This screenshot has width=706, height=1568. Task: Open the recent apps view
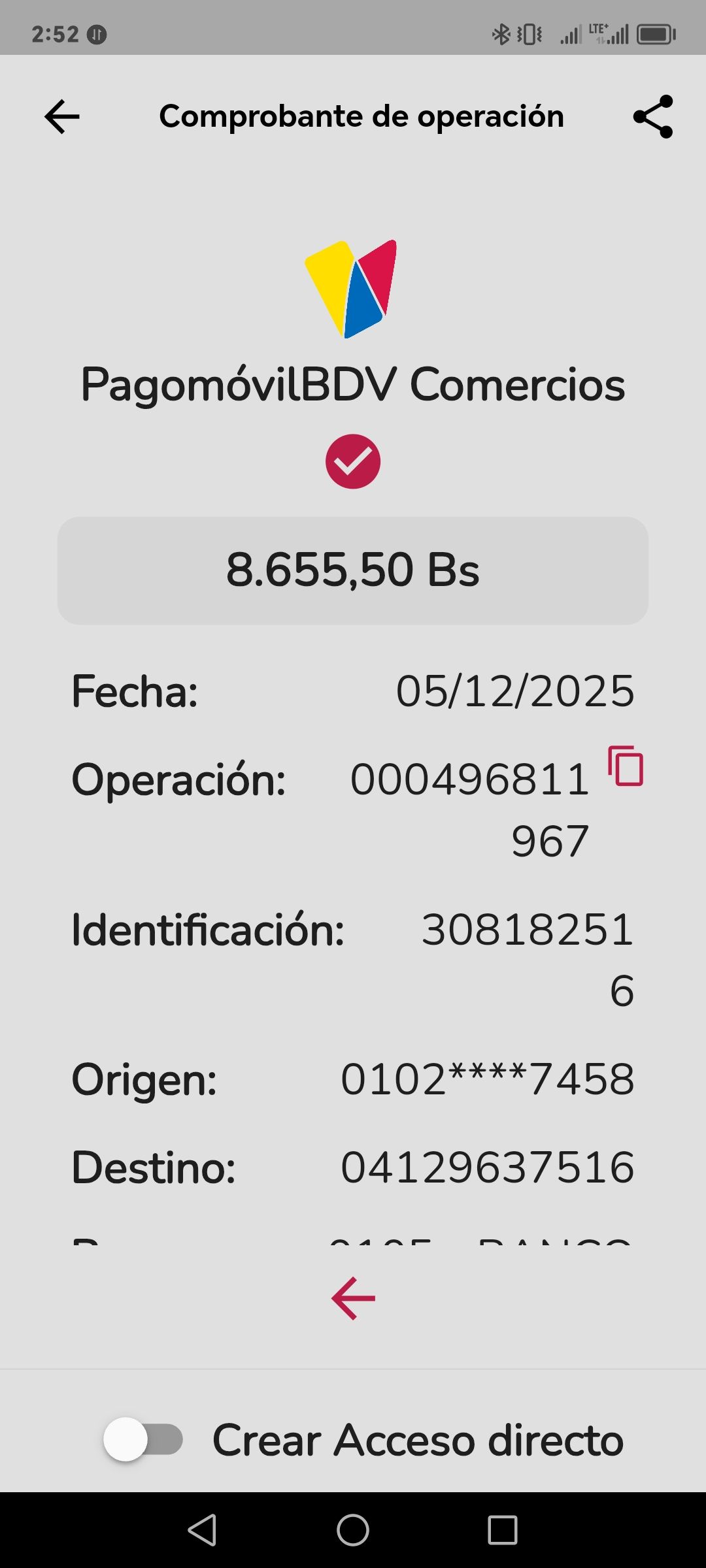(502, 1530)
